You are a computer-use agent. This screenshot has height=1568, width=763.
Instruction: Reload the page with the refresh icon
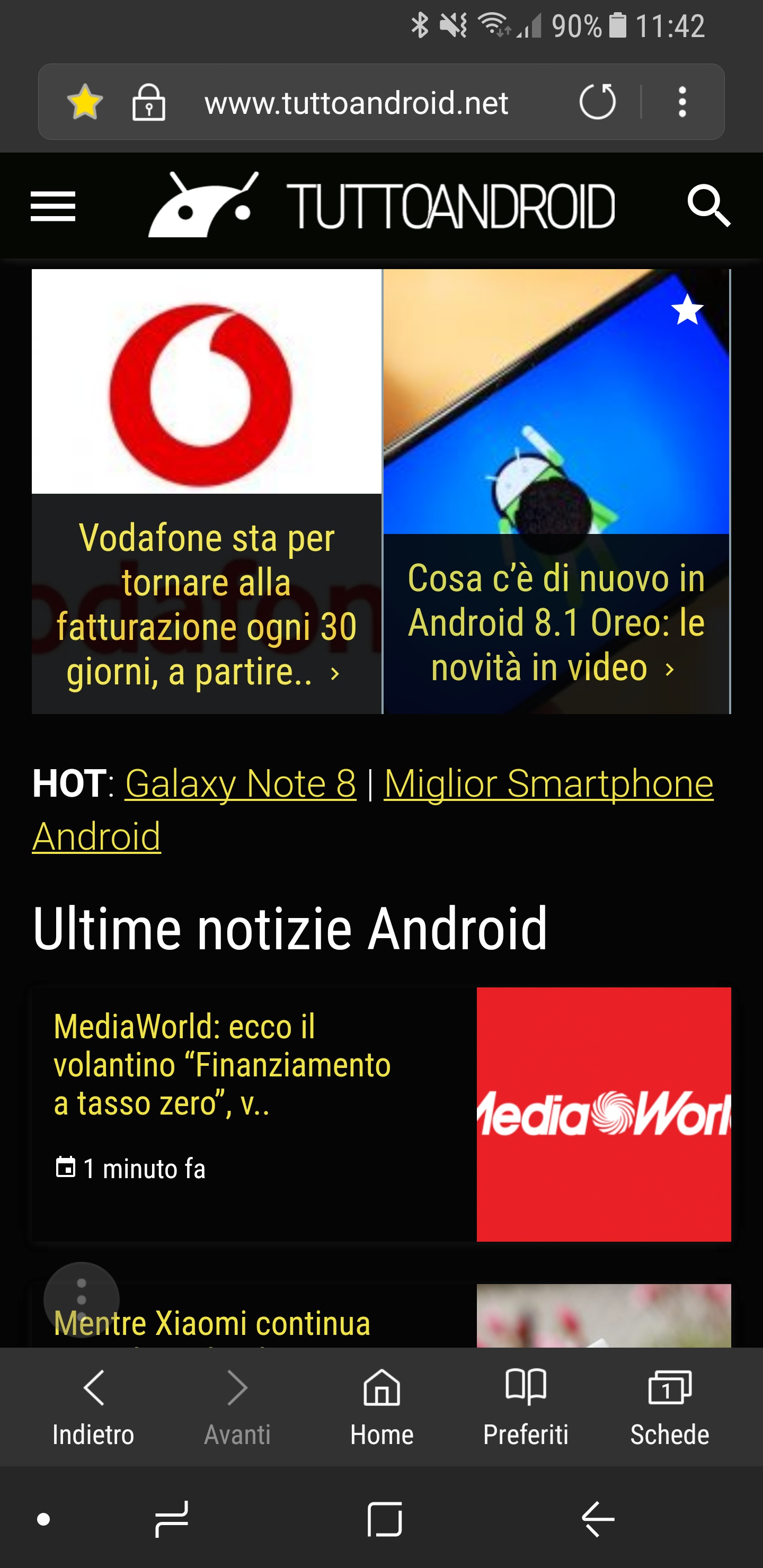tap(597, 102)
